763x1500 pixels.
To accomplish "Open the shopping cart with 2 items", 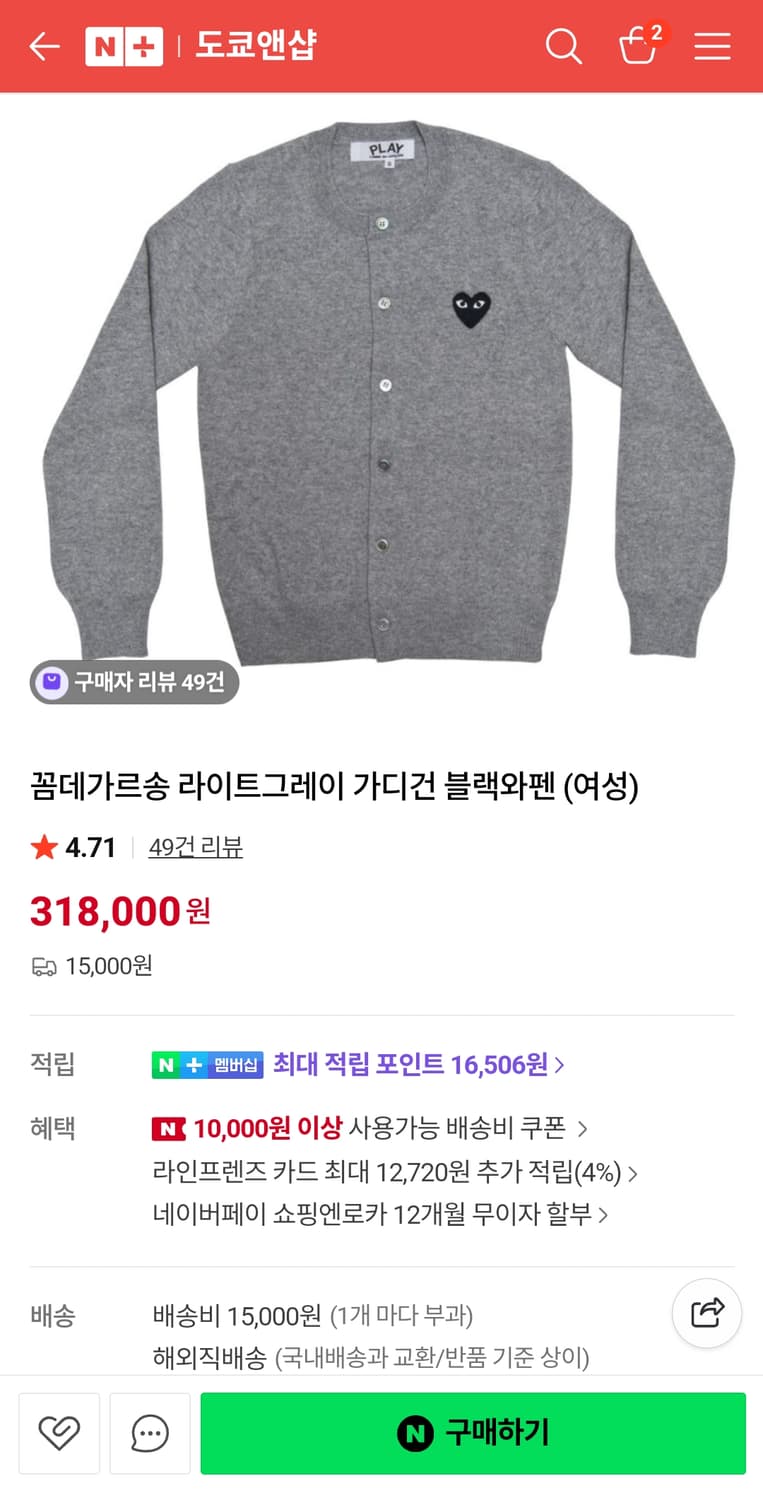I will click(639, 46).
